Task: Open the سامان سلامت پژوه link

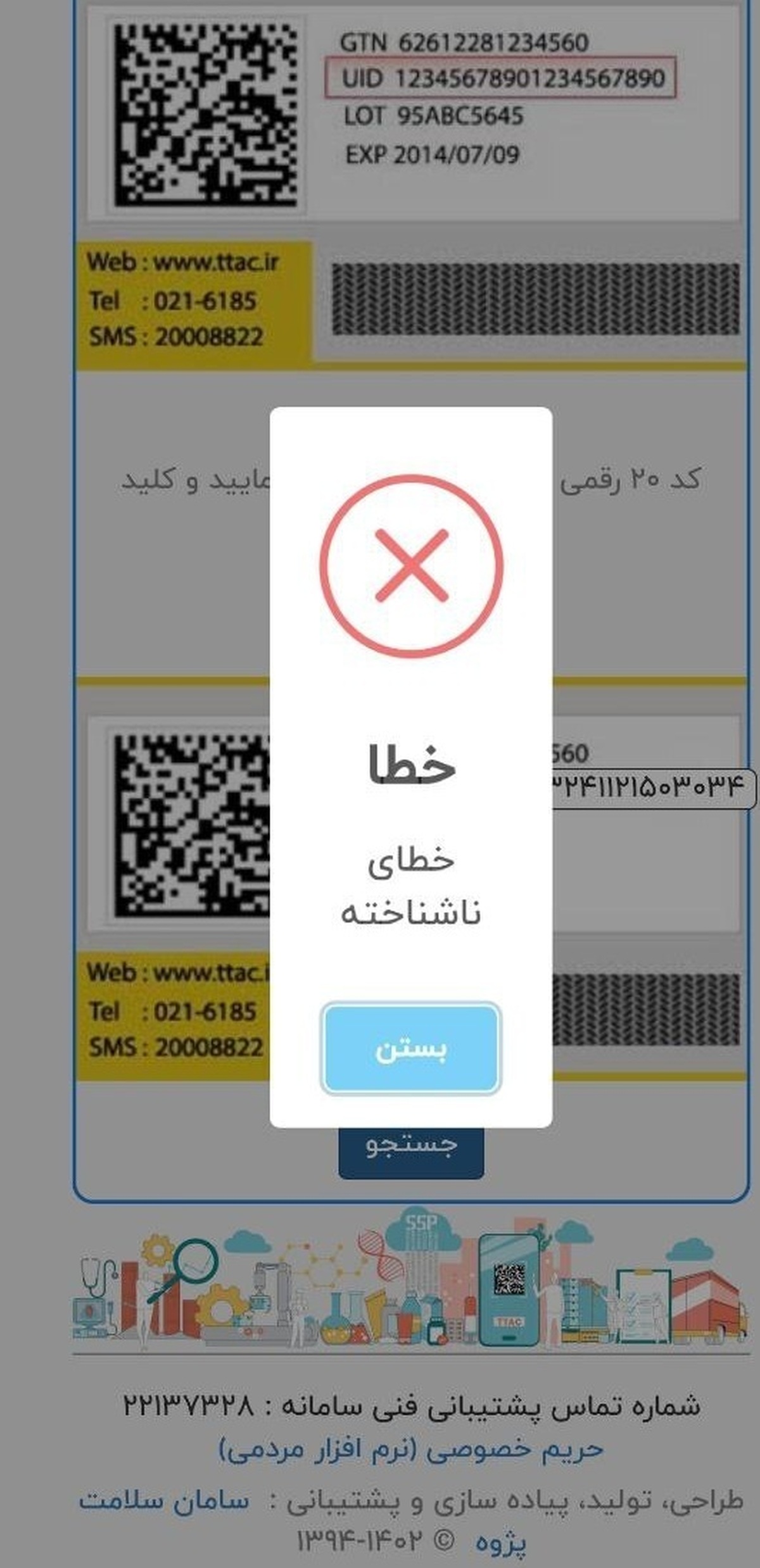Action: tap(165, 1501)
